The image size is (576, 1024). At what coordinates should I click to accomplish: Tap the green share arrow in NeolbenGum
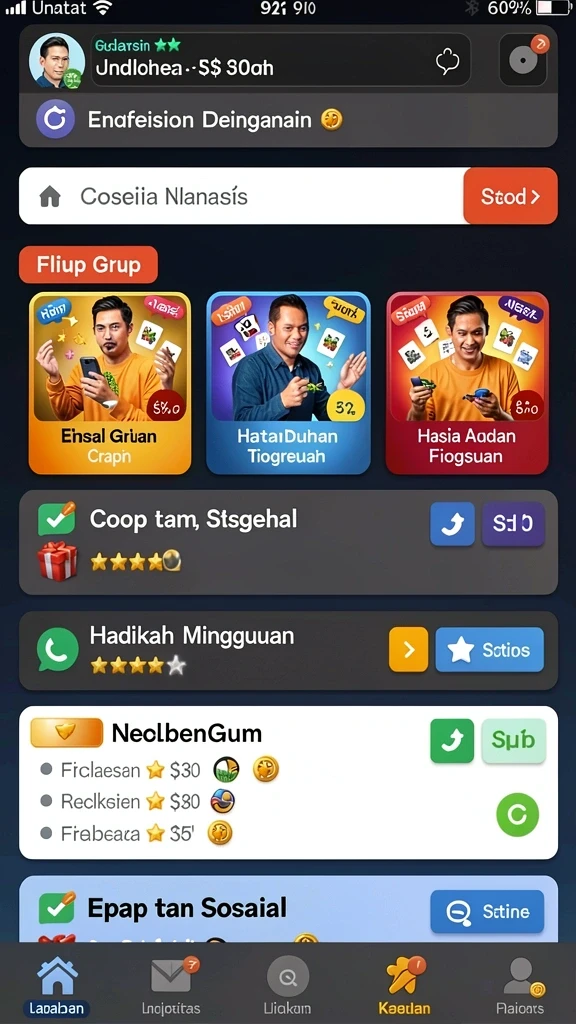[452, 741]
